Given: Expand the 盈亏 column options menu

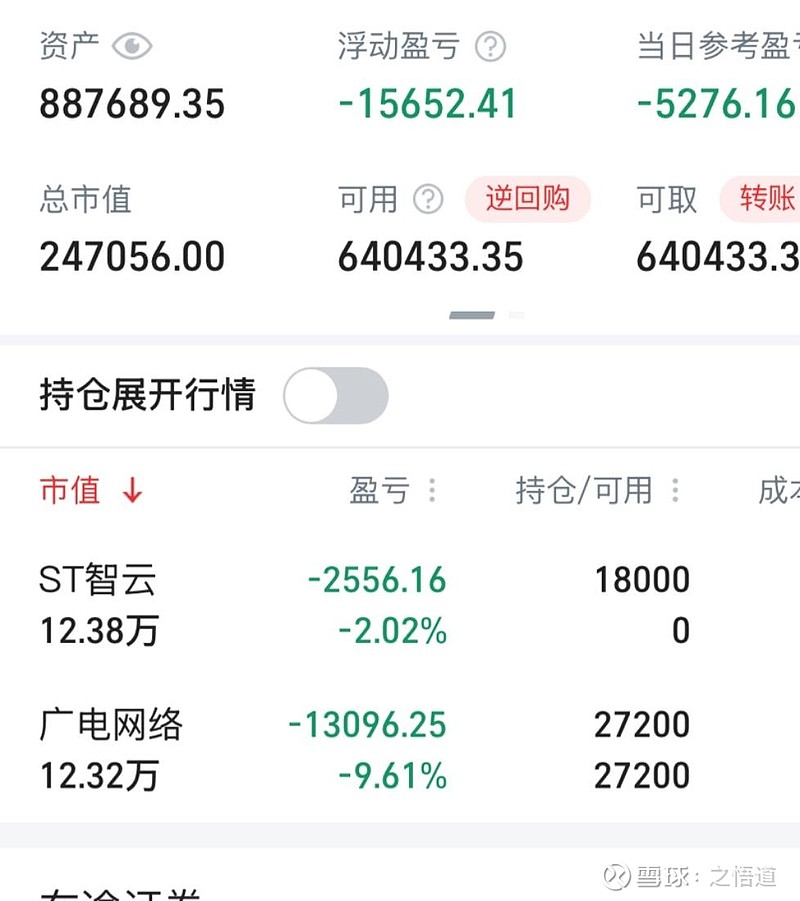Looking at the screenshot, I should (x=432, y=491).
